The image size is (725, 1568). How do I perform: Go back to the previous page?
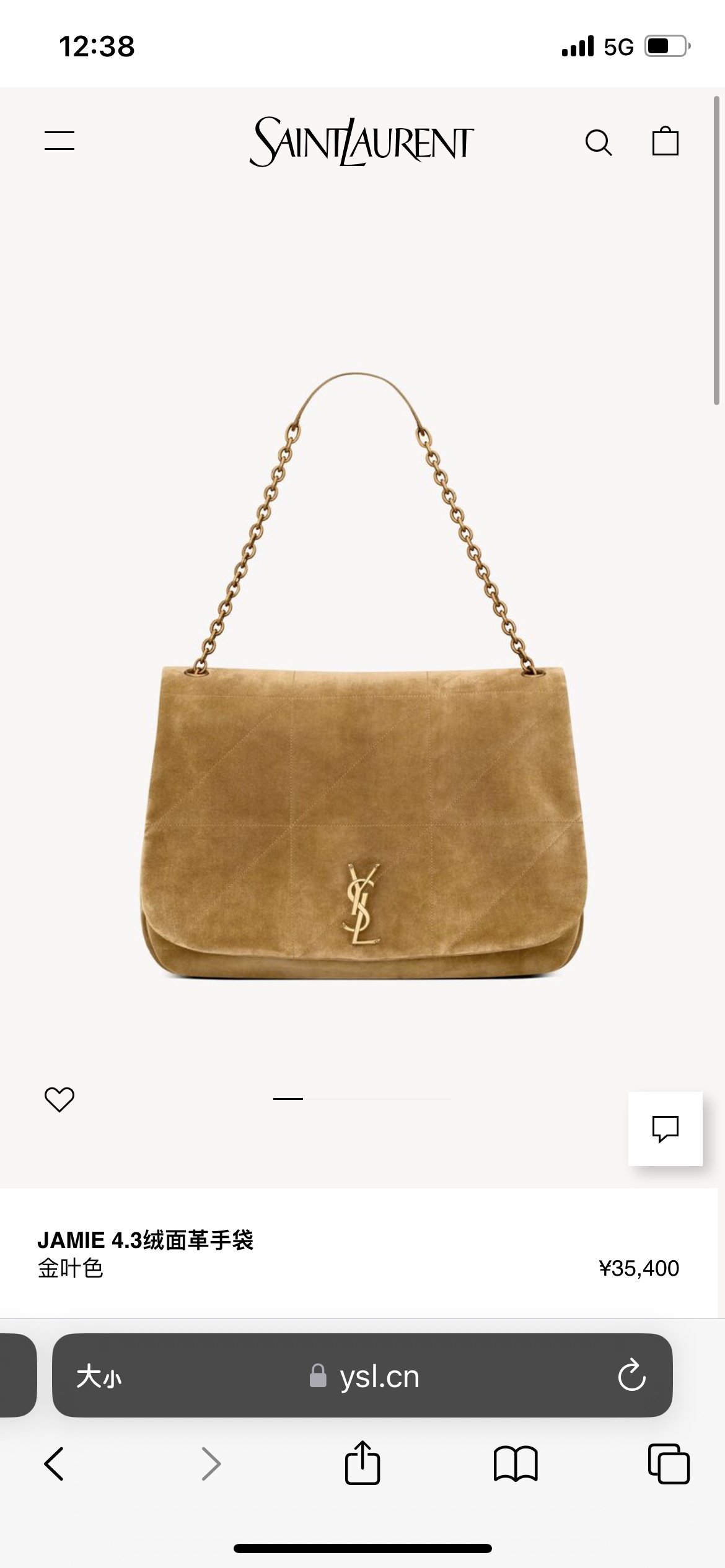(x=55, y=1464)
